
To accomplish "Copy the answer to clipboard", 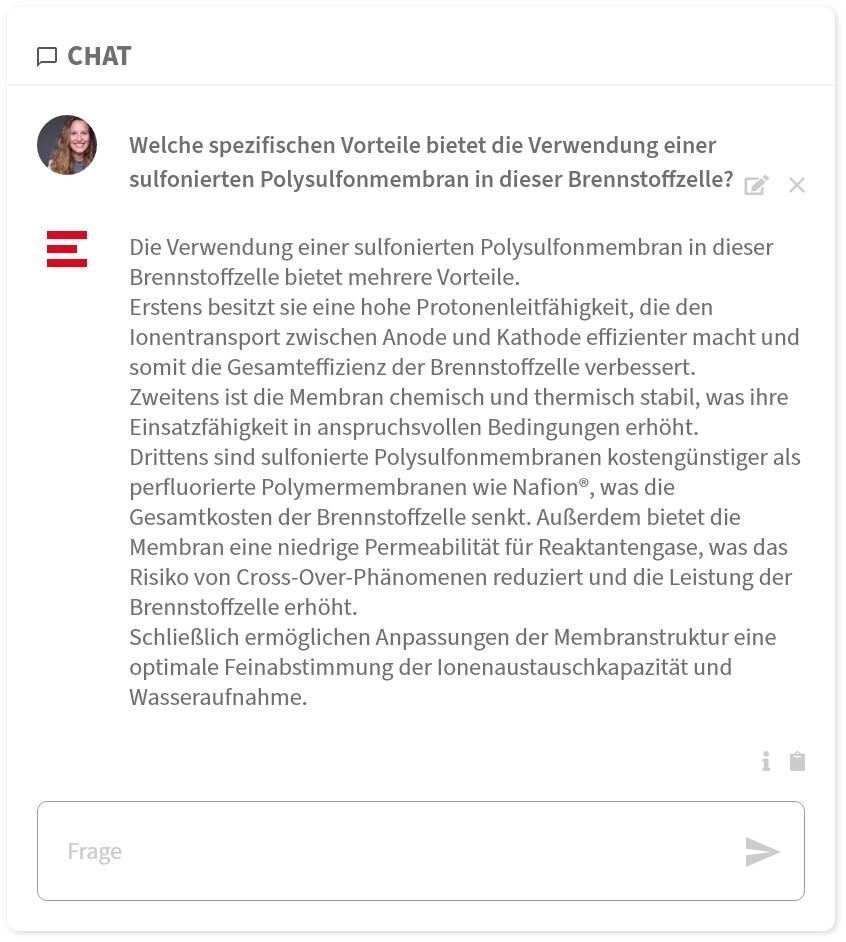I will tap(797, 762).
